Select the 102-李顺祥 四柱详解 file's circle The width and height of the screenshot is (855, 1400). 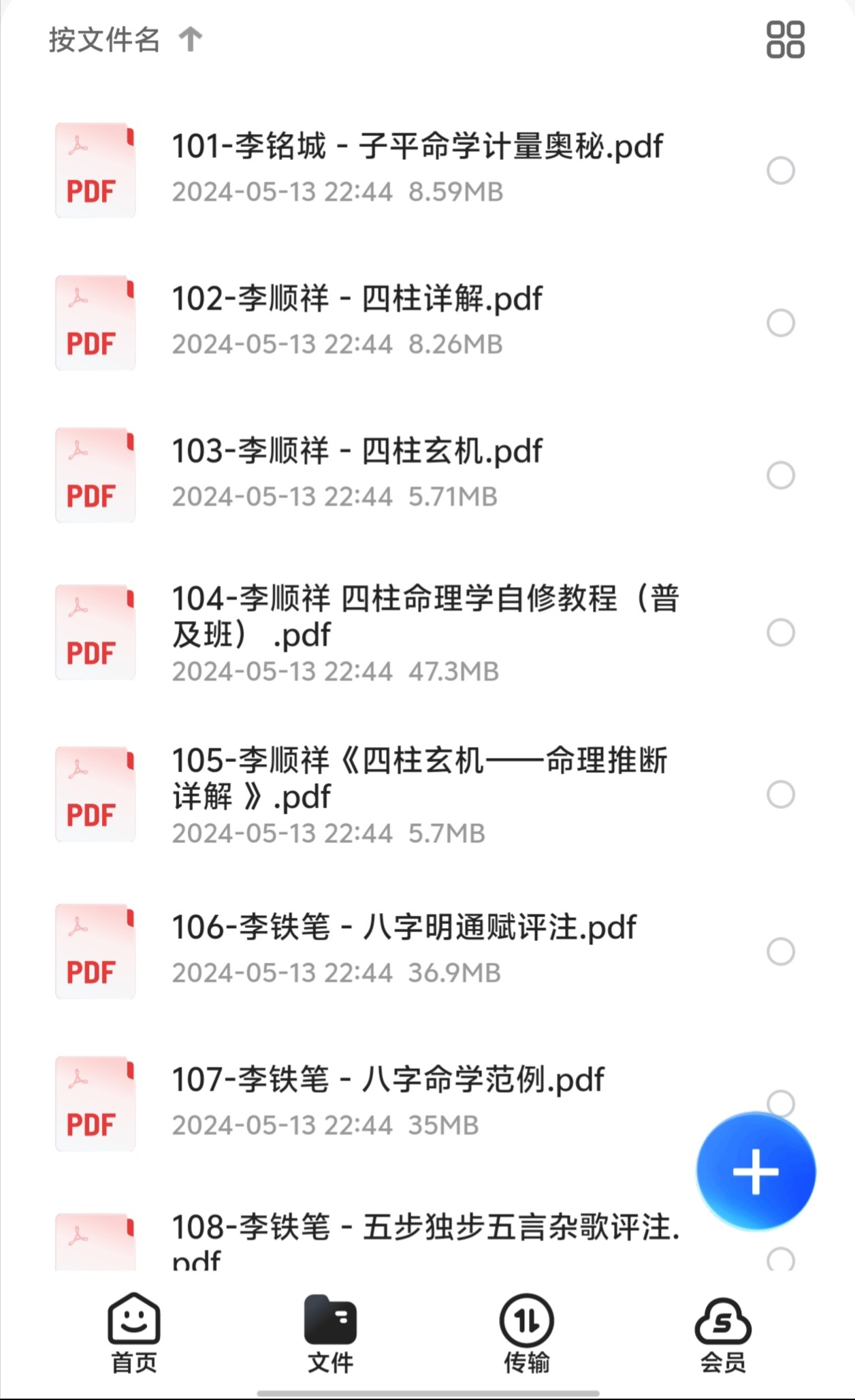click(x=780, y=323)
